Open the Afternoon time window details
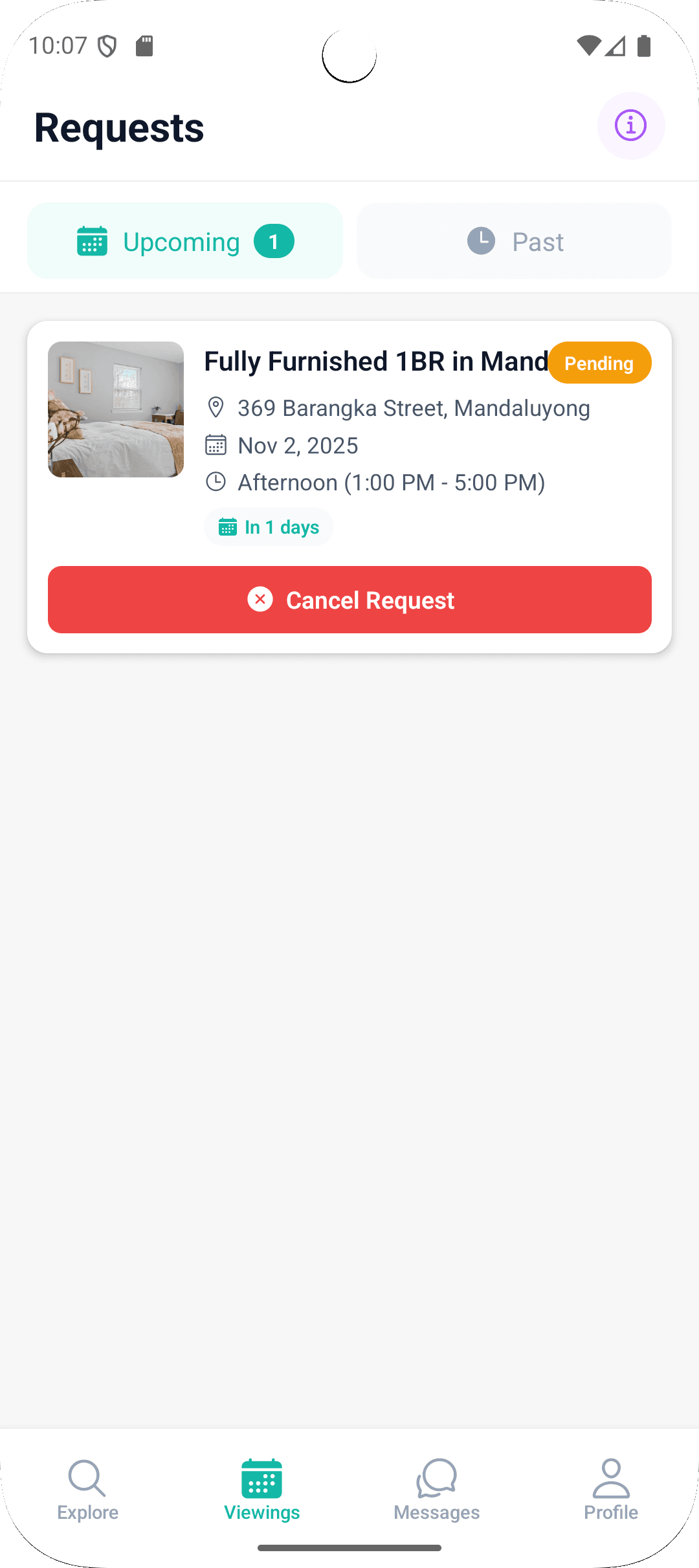699x1568 pixels. [392, 481]
